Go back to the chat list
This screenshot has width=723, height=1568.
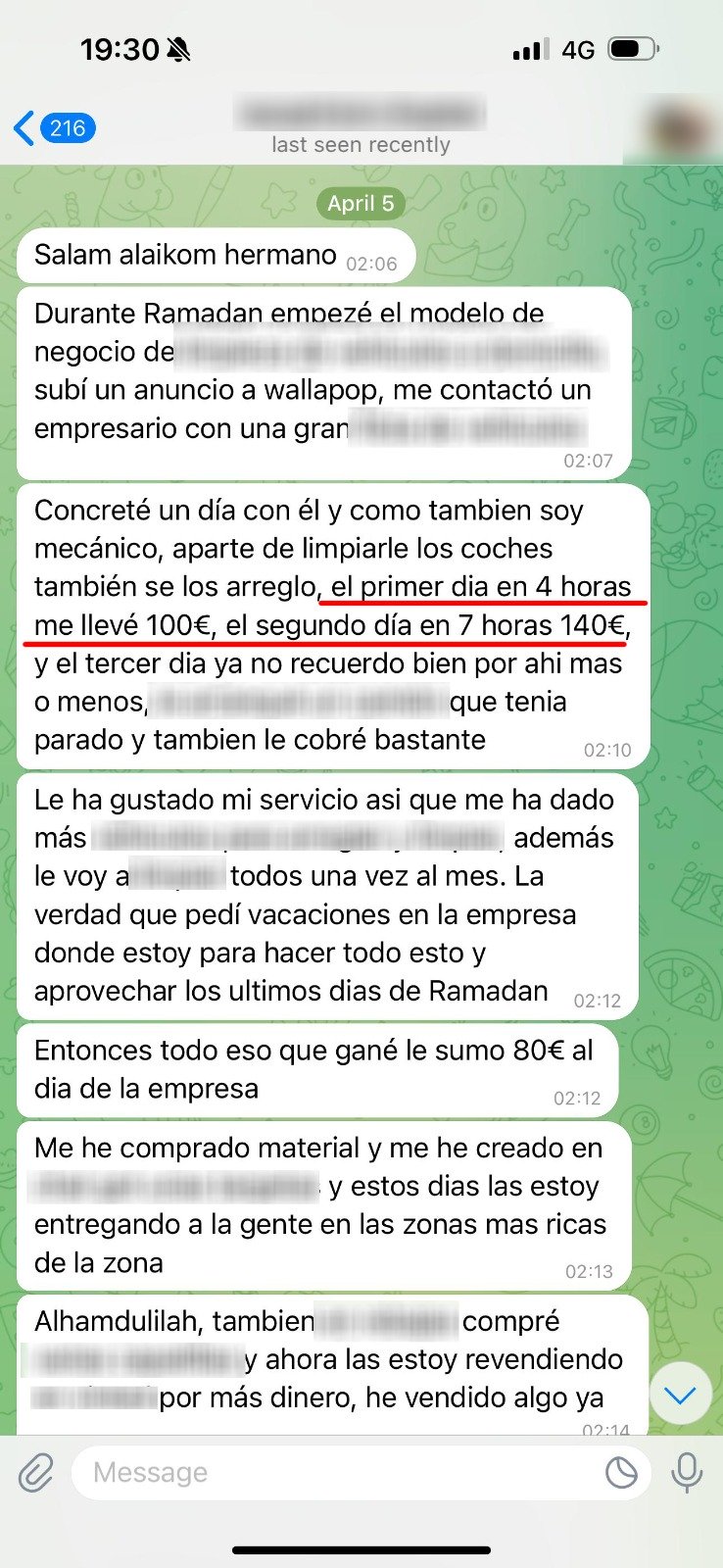55,128
